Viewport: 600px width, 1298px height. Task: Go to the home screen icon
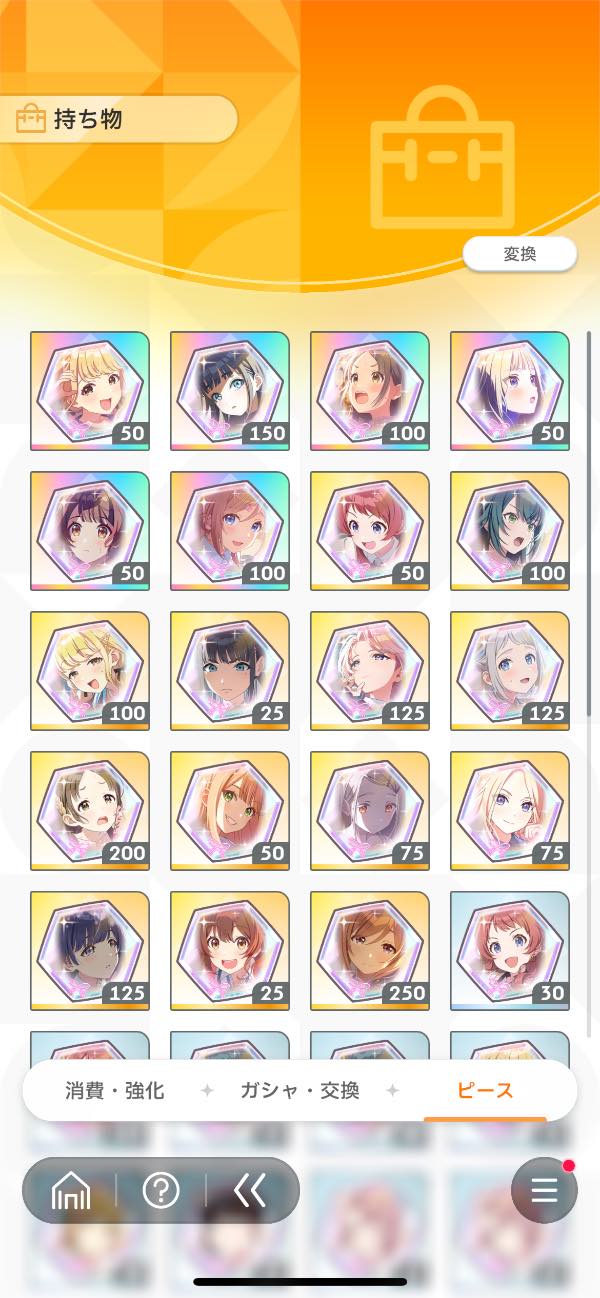pyautogui.click(x=71, y=1190)
